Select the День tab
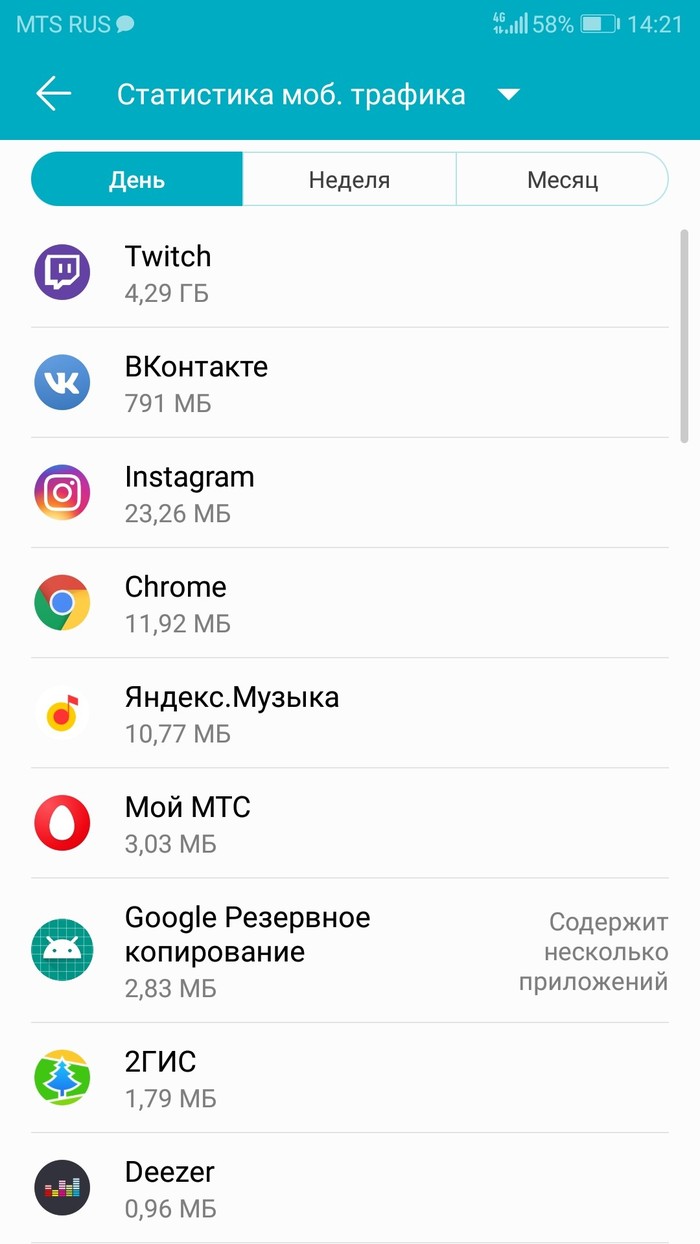This screenshot has width=700, height=1244. (137, 180)
